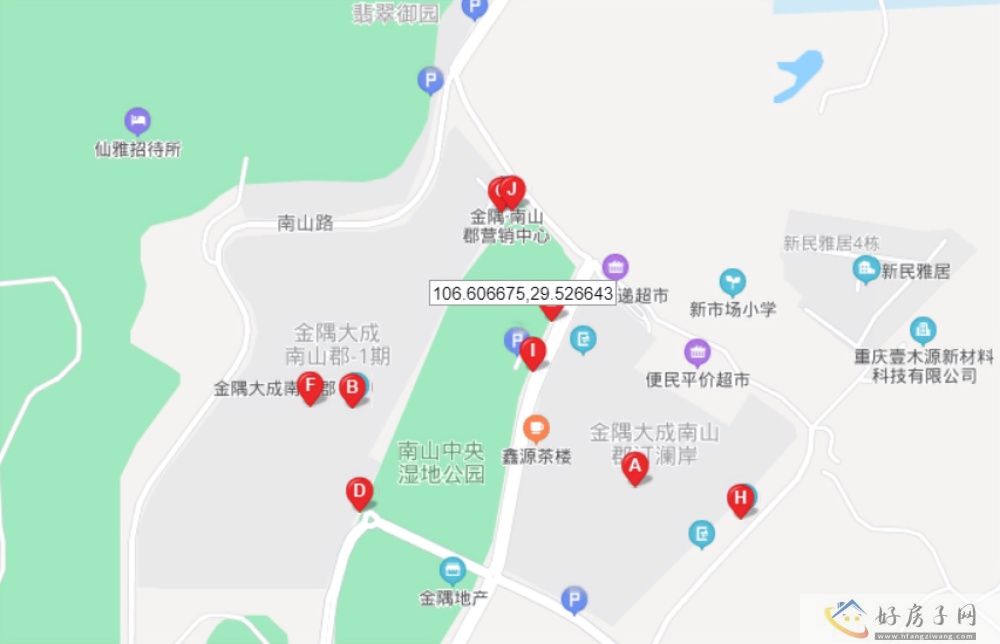
Task: Tap the red marker H
Action: pos(739,498)
